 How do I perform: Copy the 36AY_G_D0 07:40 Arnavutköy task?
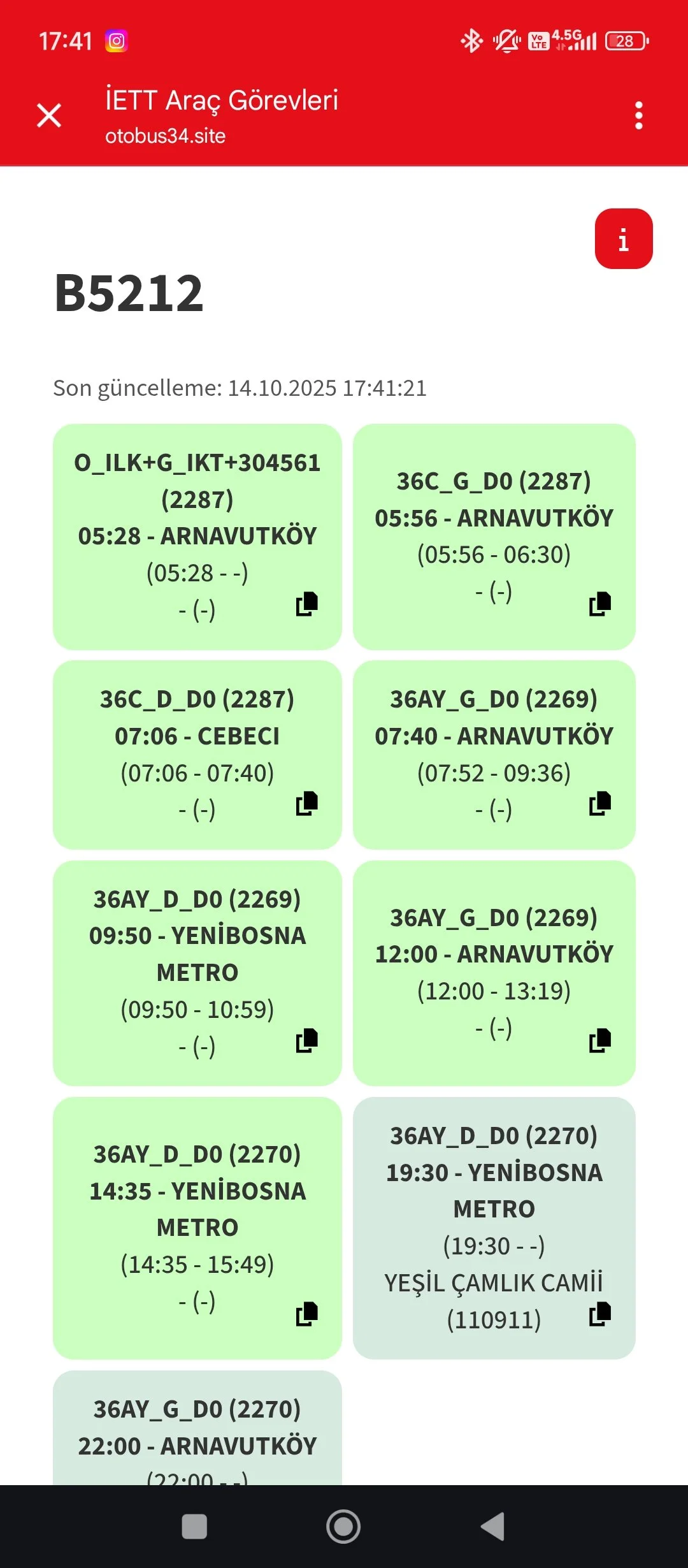tap(601, 802)
